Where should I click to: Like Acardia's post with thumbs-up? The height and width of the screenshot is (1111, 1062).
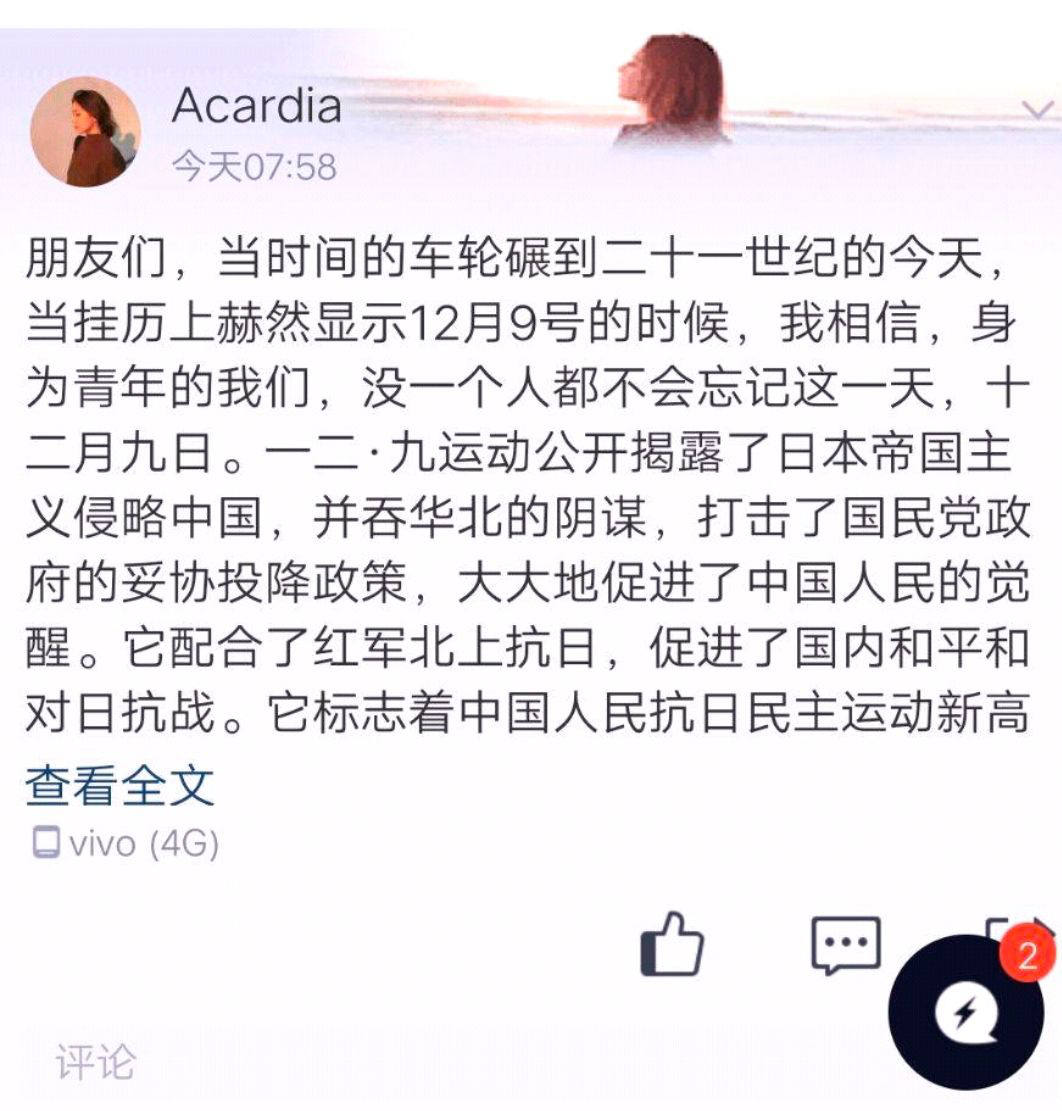click(x=672, y=944)
